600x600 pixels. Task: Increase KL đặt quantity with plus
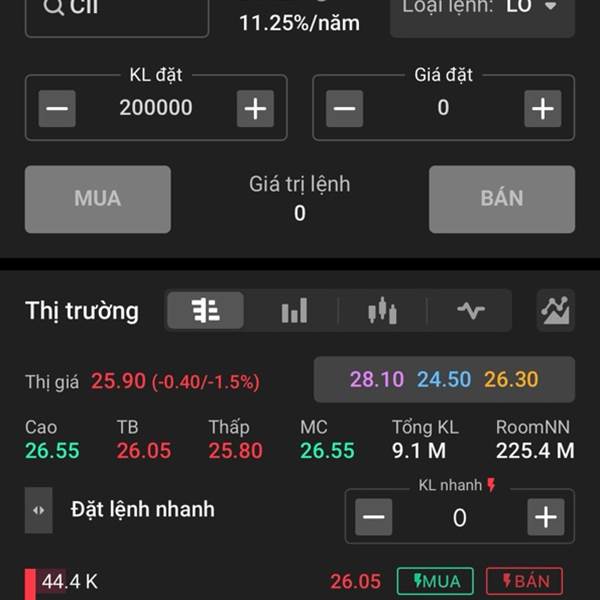click(255, 108)
